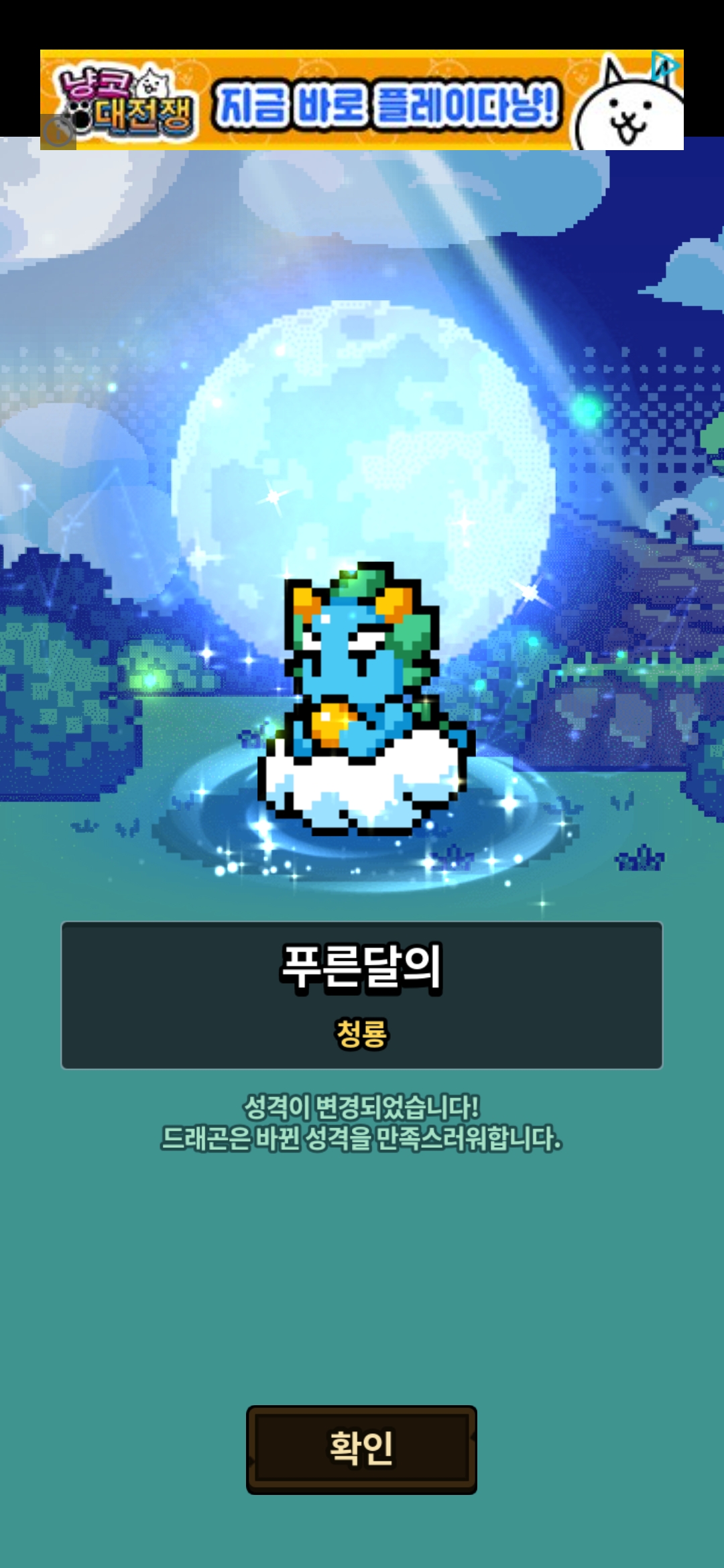Tap the 확인 confirm button
The height and width of the screenshot is (1568, 724).
tap(361, 1449)
